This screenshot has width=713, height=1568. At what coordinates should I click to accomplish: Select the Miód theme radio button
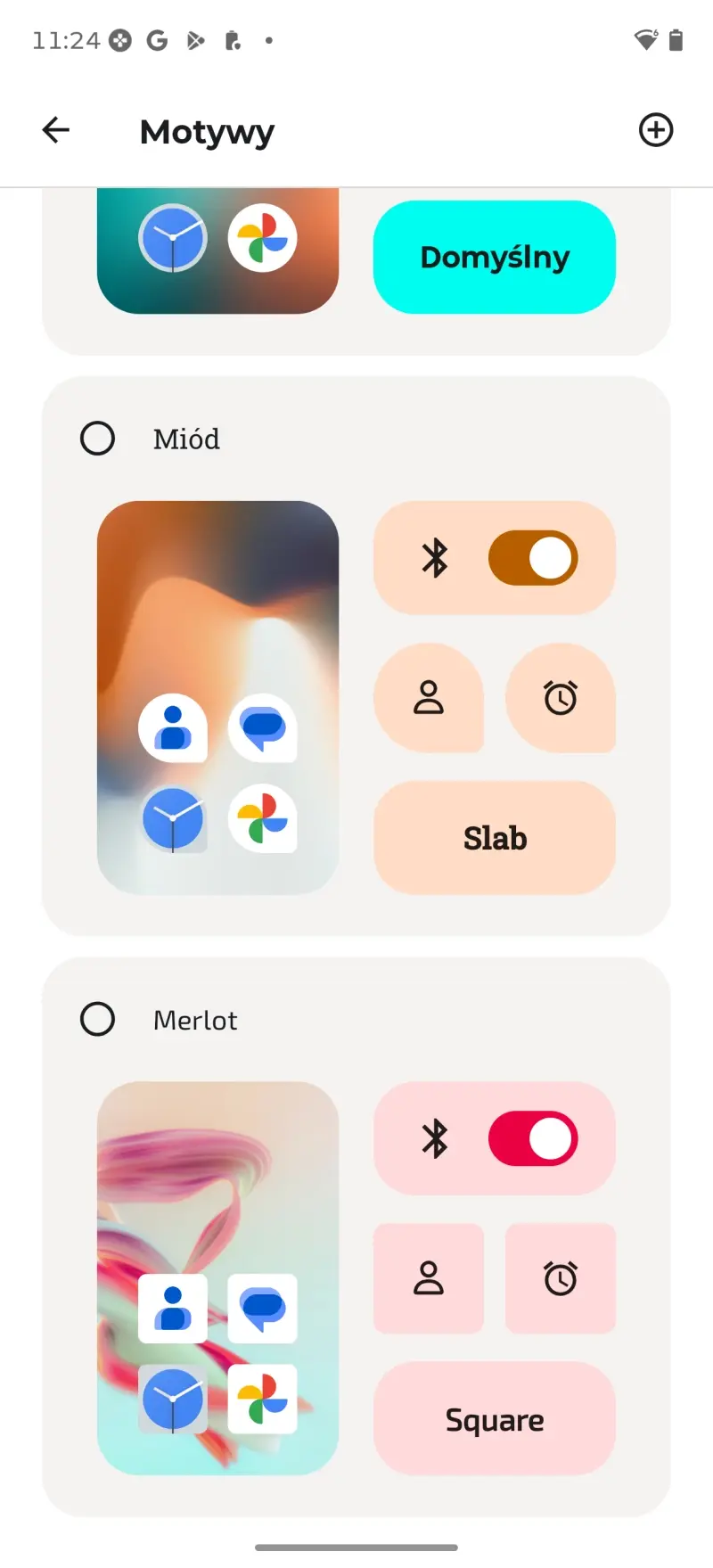[x=97, y=439]
